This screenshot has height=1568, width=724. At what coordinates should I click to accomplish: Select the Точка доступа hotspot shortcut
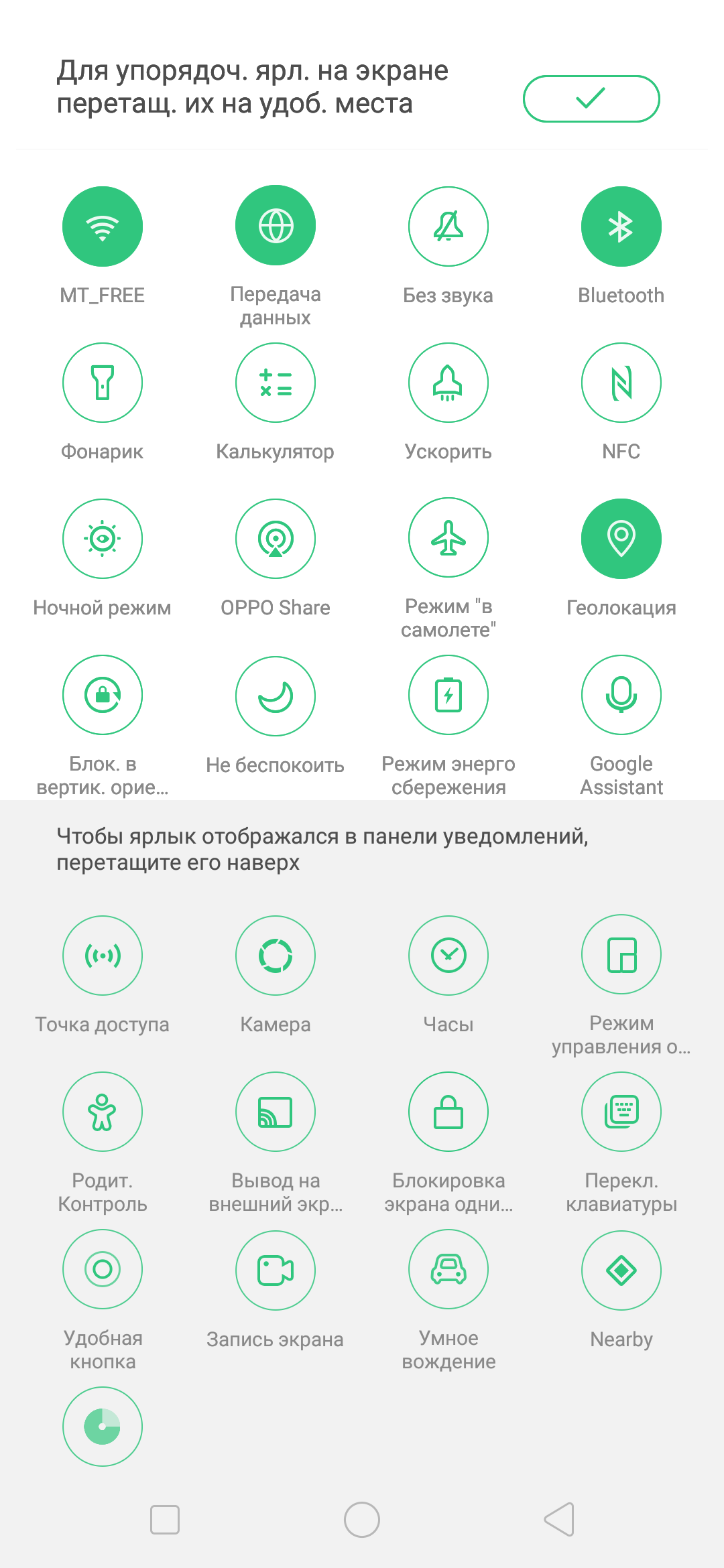(103, 956)
